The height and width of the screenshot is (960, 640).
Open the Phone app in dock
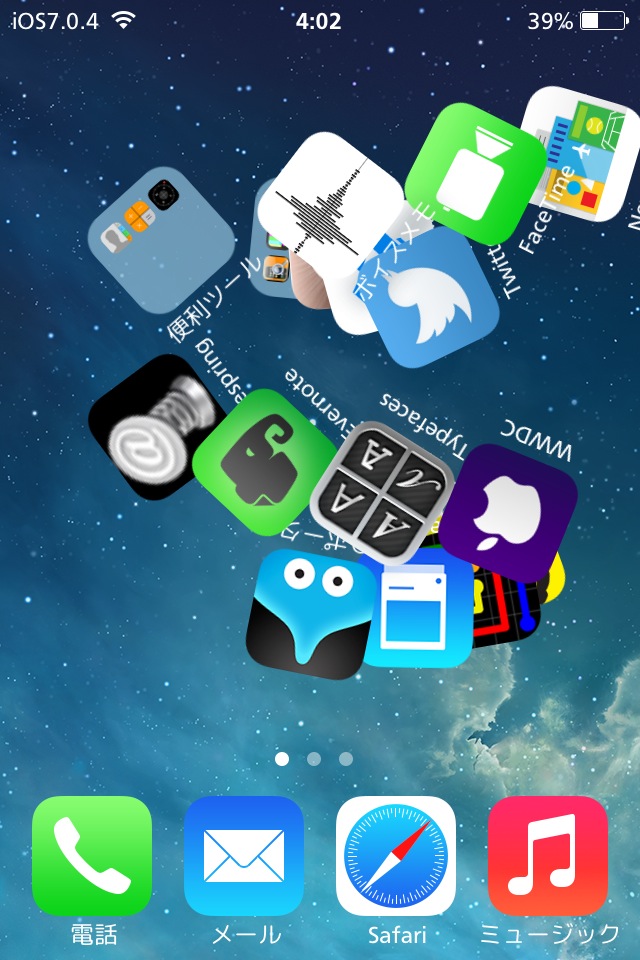pos(92,856)
